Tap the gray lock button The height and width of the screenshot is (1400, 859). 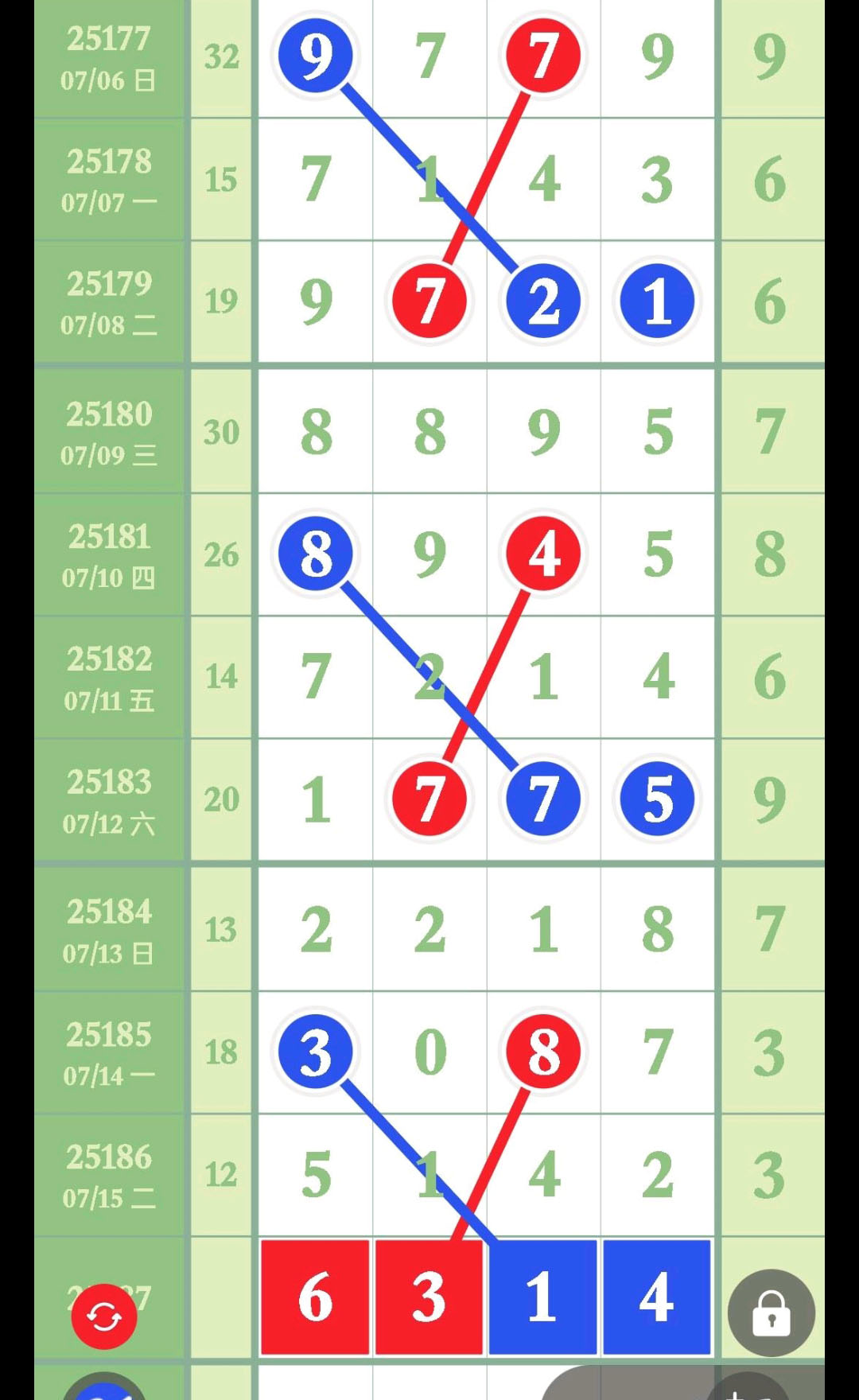pyautogui.click(x=771, y=1312)
